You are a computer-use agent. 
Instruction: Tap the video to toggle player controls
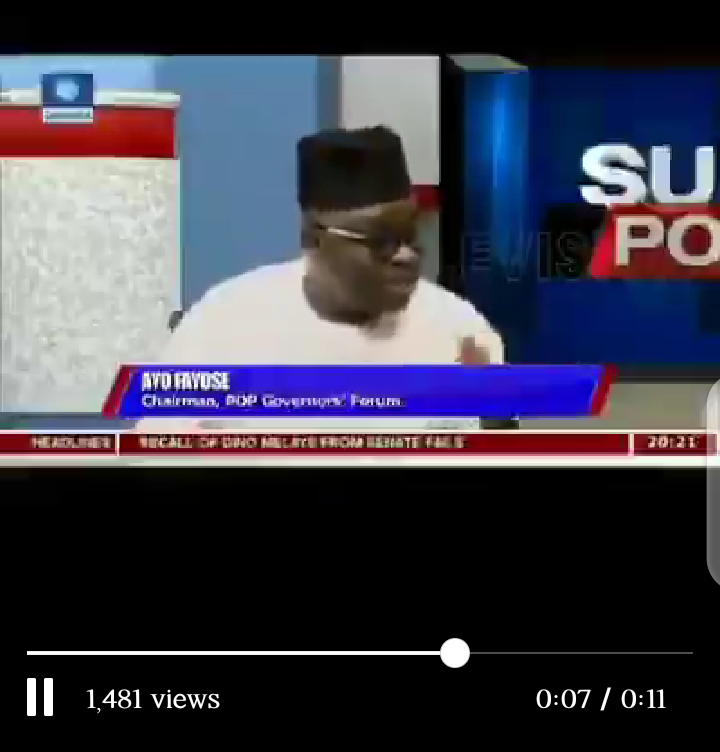(360, 260)
